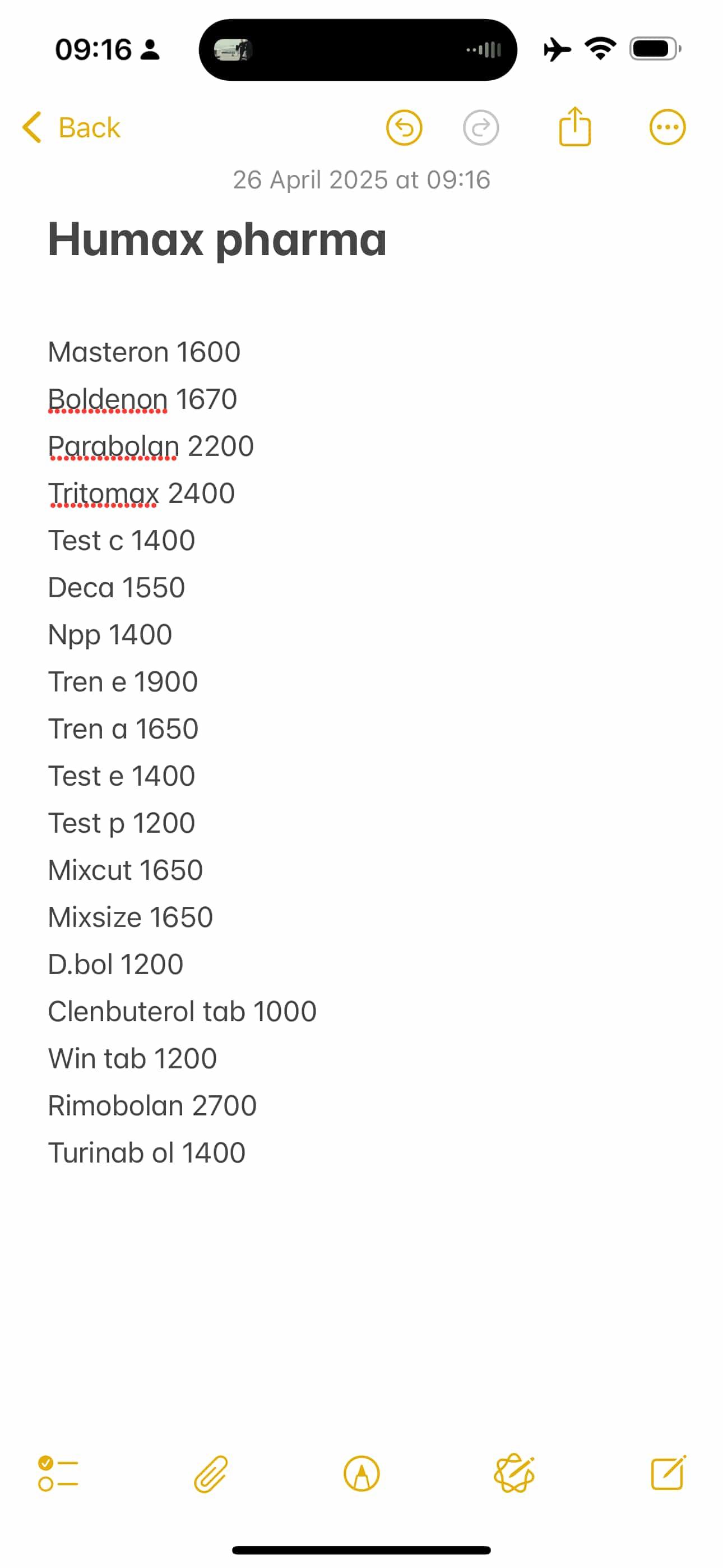Go back to the notes list
The image size is (723, 1568).
pos(71,128)
